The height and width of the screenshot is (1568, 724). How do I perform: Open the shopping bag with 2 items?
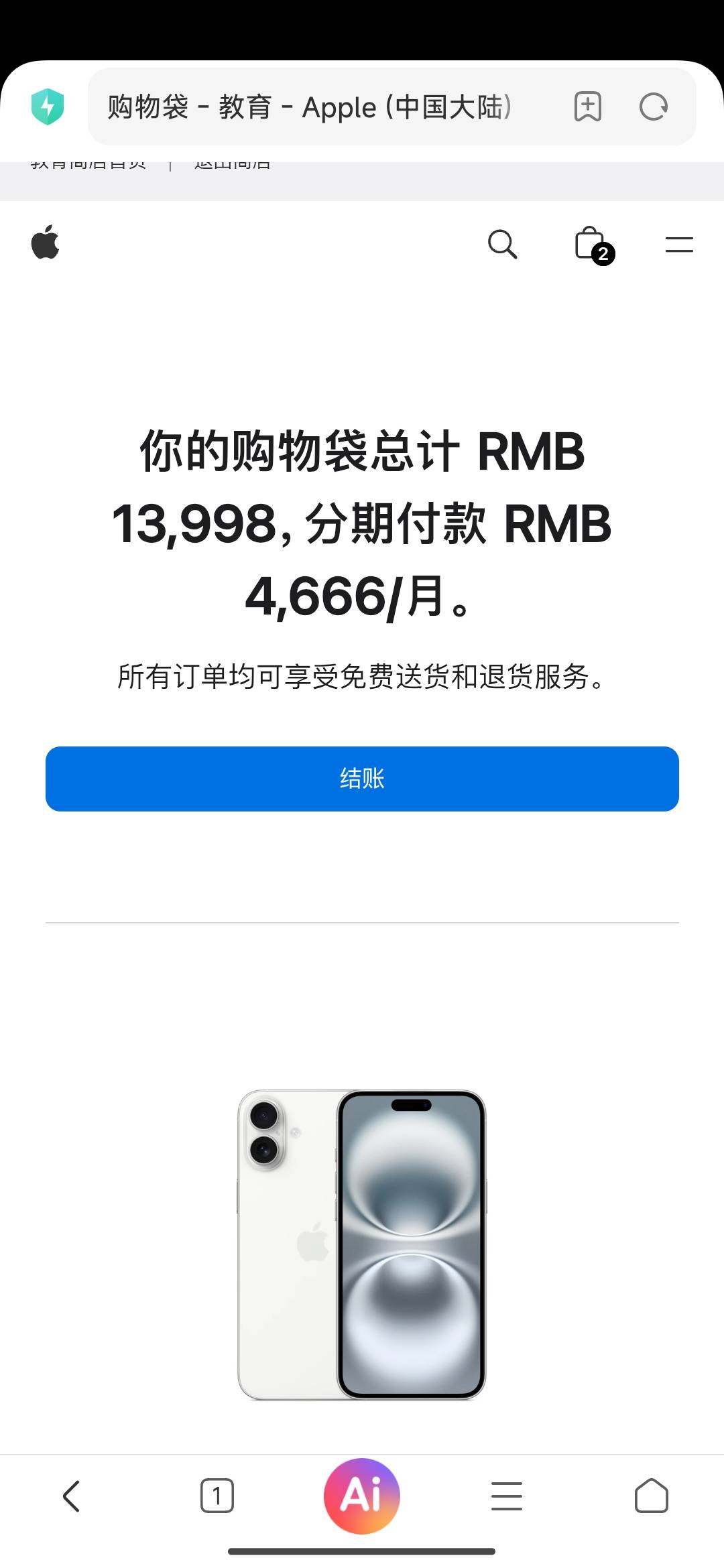(593, 245)
